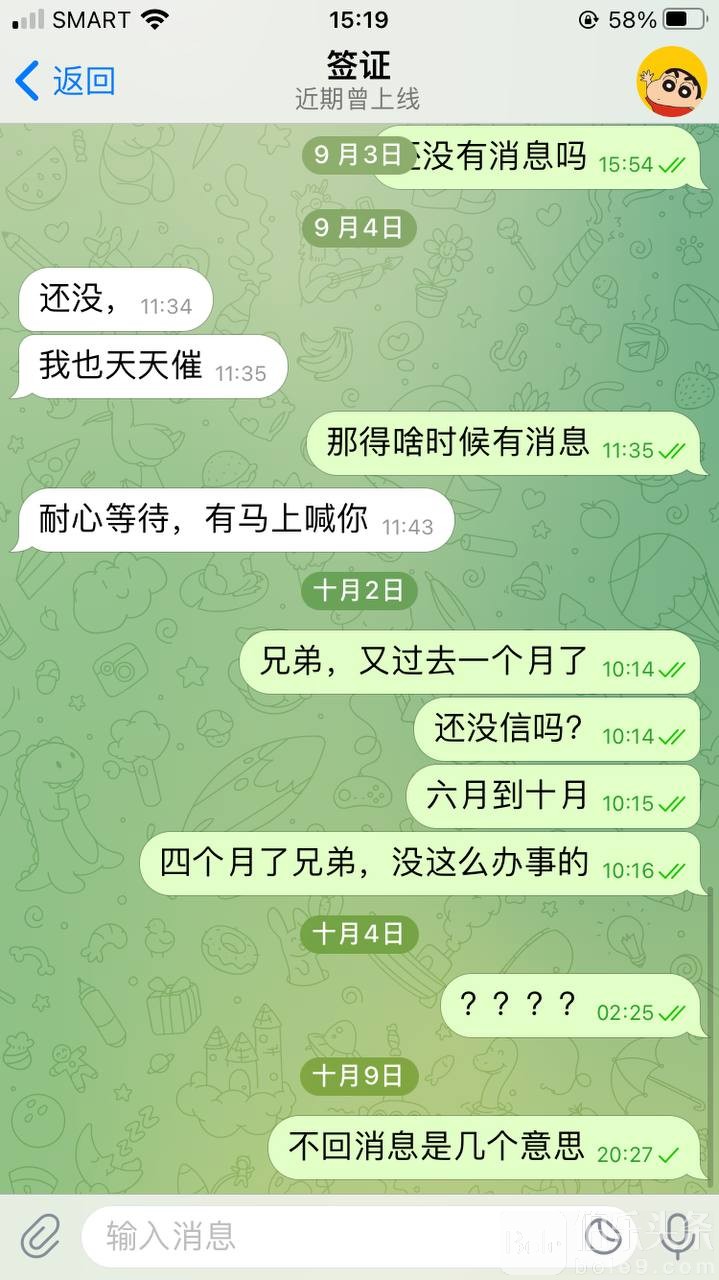Open the Crayon Shin-chan profile avatar

(671, 81)
